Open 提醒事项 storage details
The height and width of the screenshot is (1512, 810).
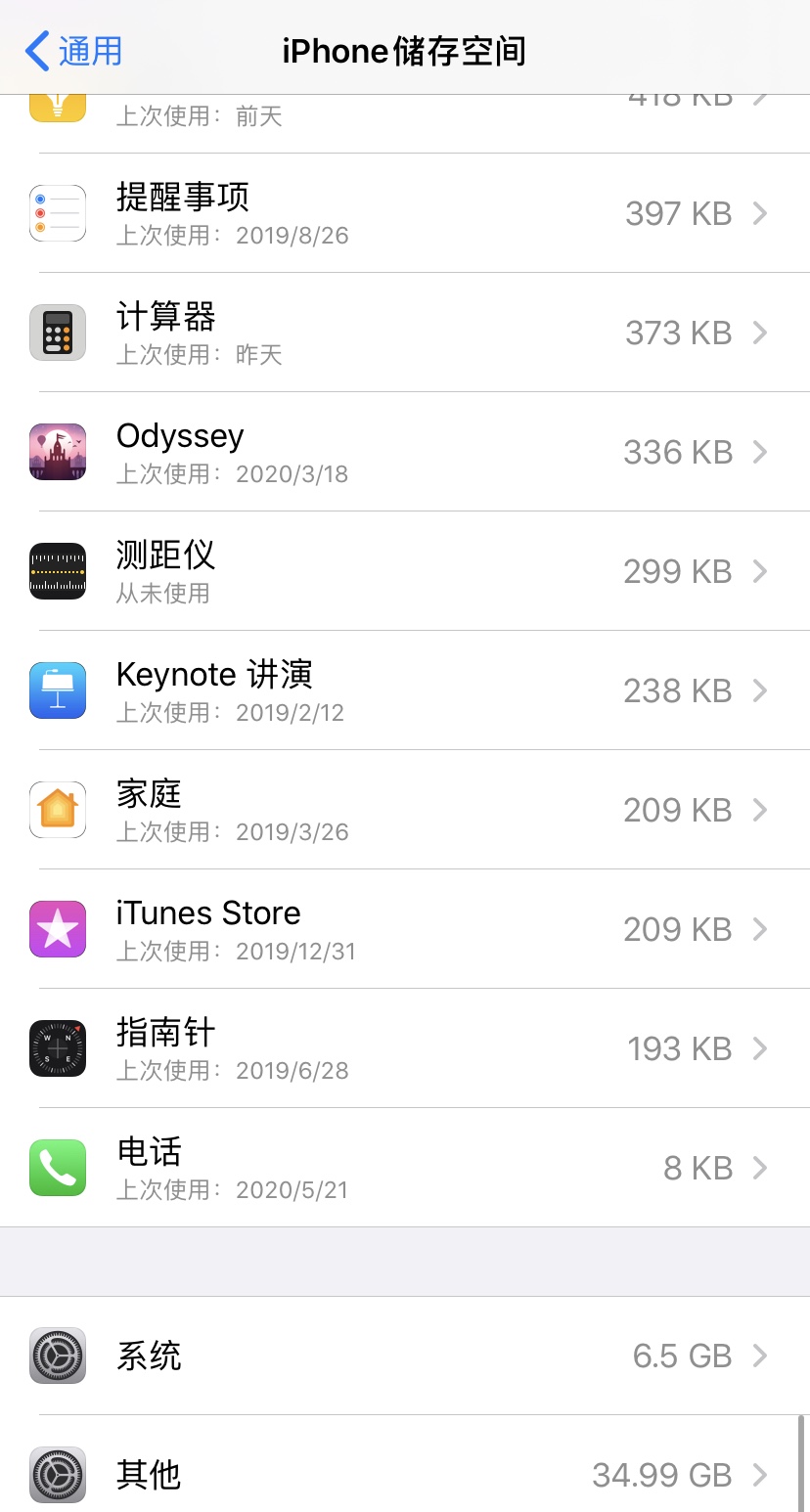405,213
